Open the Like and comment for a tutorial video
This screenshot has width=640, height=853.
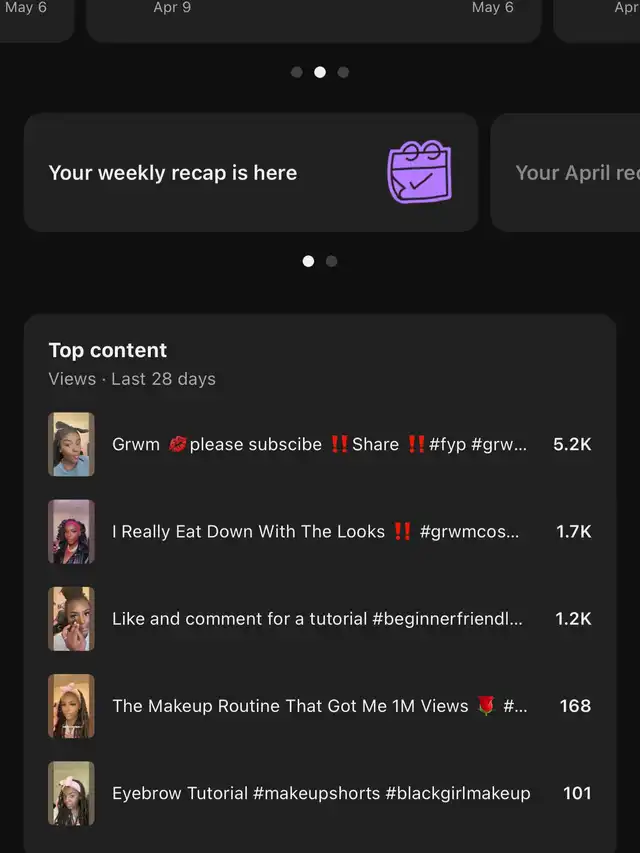click(x=320, y=619)
